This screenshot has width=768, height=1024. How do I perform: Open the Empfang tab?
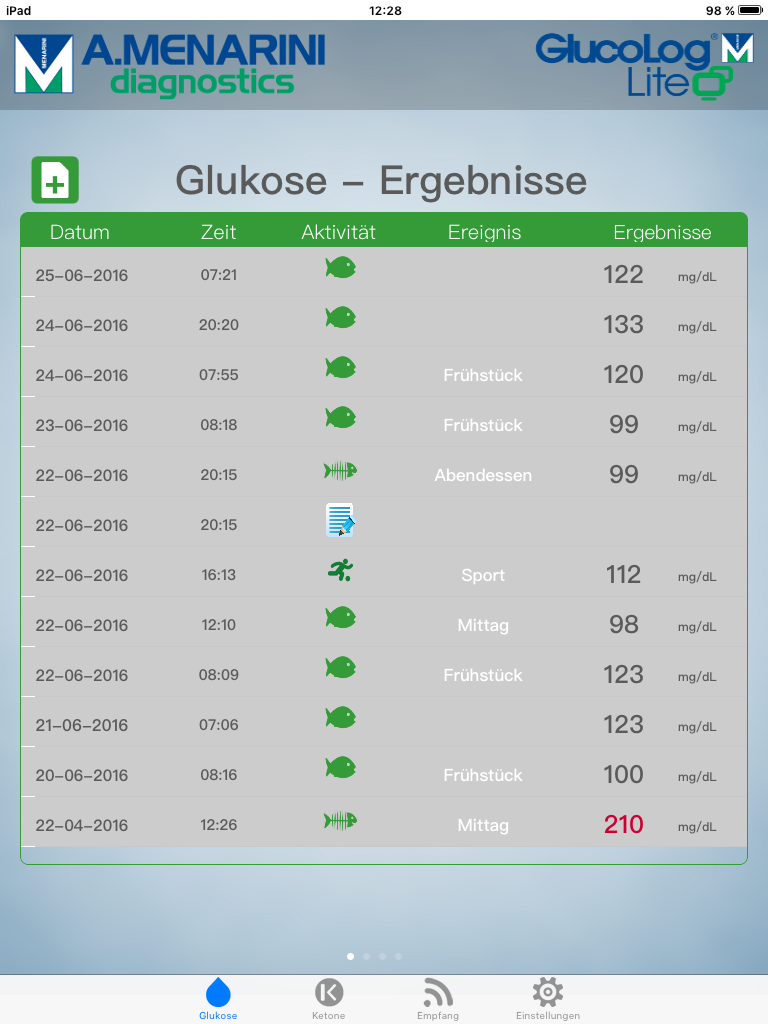[x=438, y=998]
